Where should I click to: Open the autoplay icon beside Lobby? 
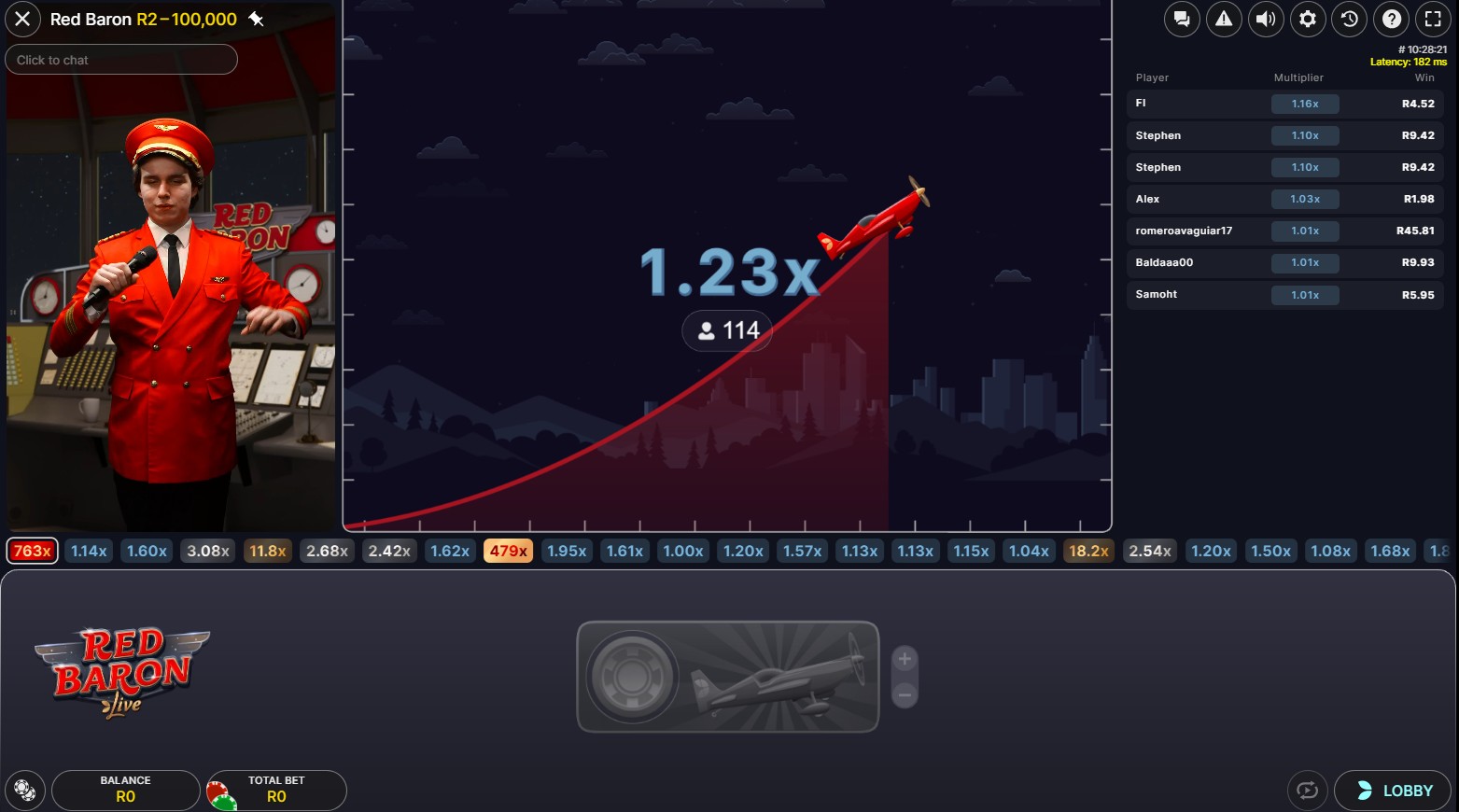[x=1307, y=791]
